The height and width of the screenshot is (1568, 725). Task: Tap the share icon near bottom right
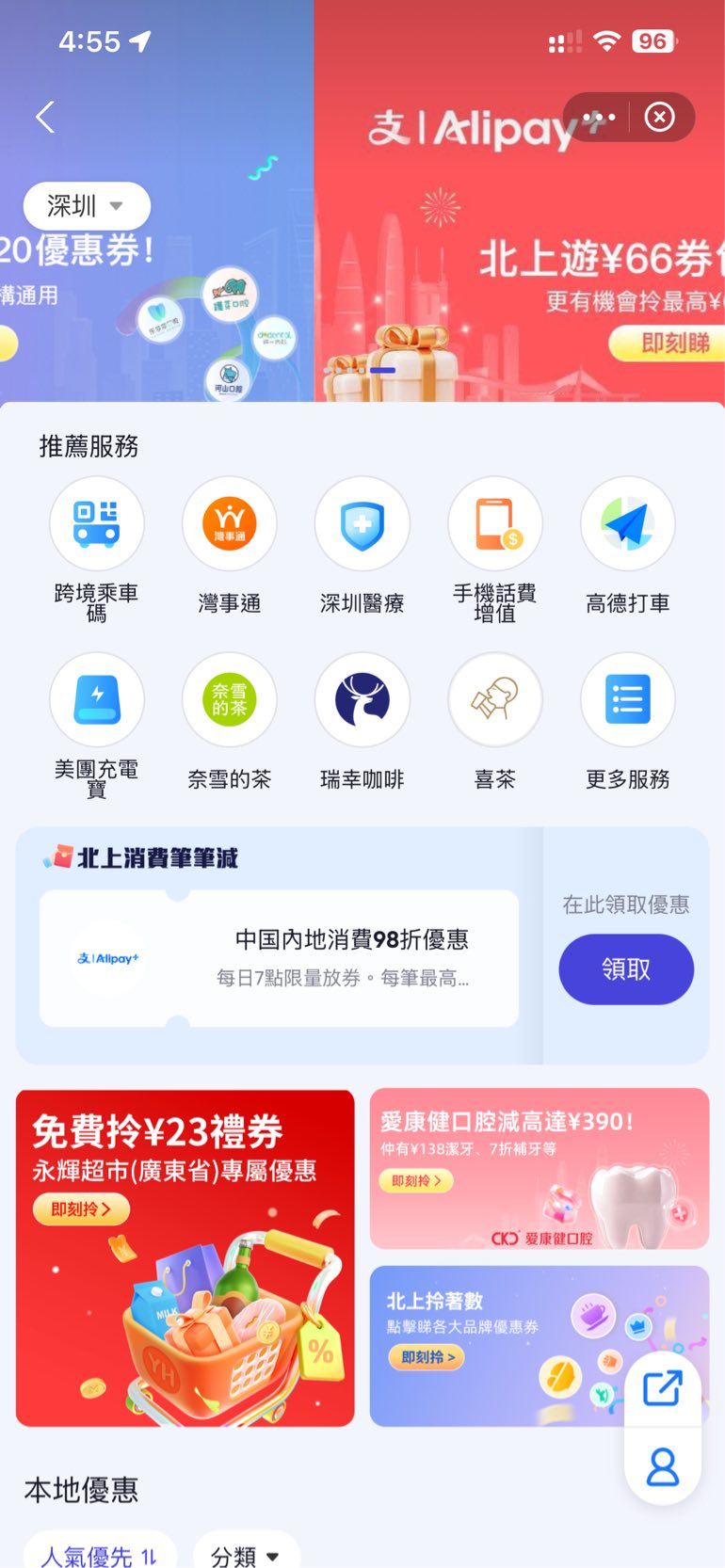pyautogui.click(x=663, y=1388)
